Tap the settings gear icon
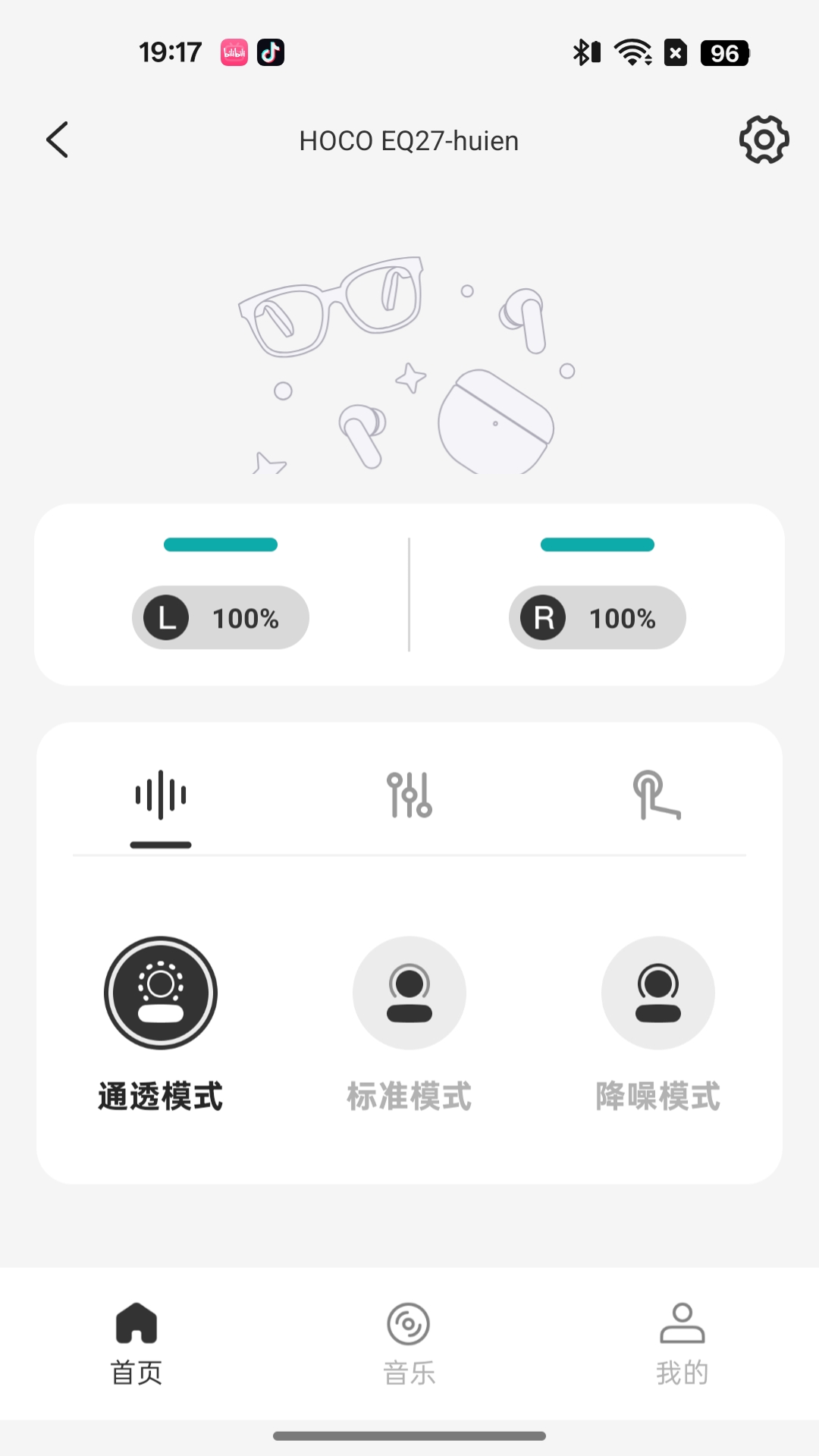Viewport: 819px width, 1456px height. pyautogui.click(x=764, y=139)
